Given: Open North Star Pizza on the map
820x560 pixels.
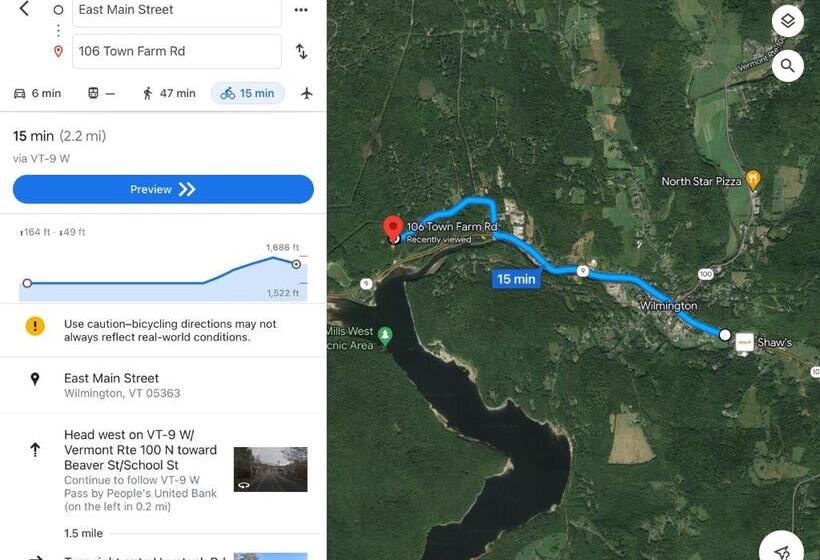Looking at the screenshot, I should point(753,180).
